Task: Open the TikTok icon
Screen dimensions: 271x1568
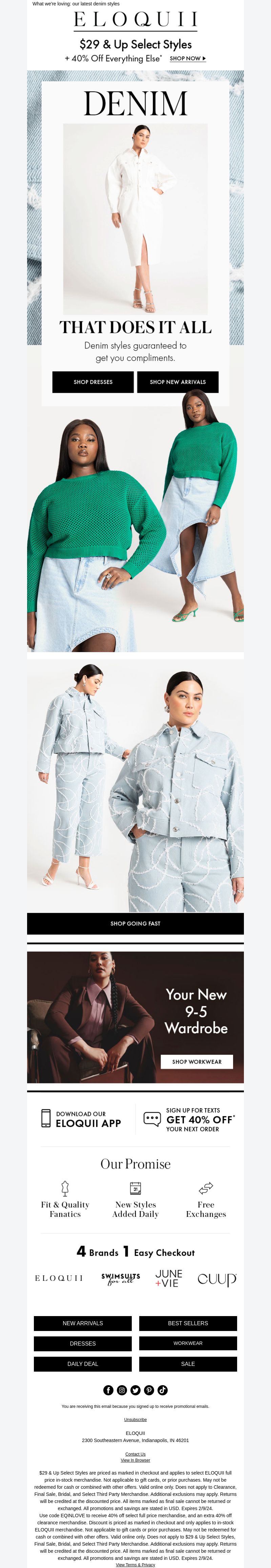Action: 163,1390
